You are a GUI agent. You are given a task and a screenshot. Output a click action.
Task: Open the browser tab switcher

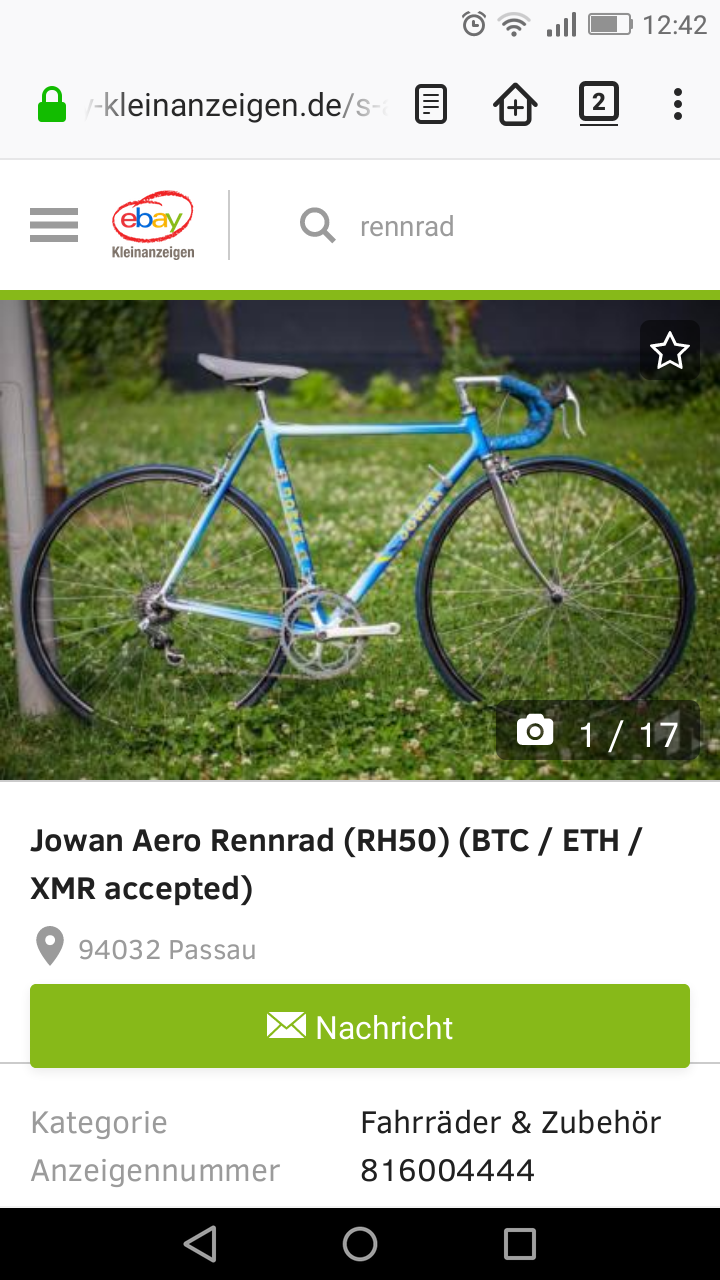tap(598, 104)
